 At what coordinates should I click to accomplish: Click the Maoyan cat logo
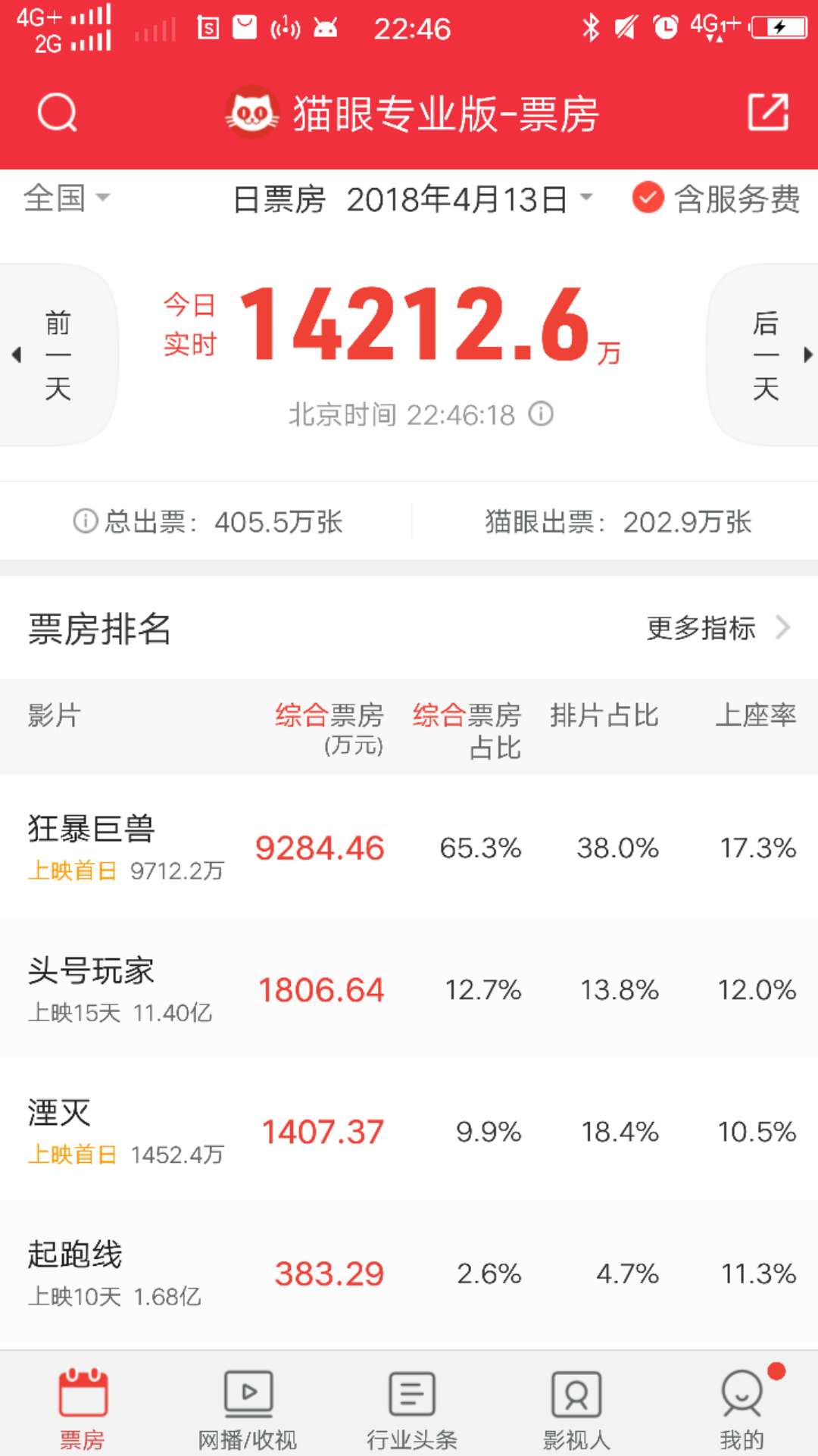251,112
